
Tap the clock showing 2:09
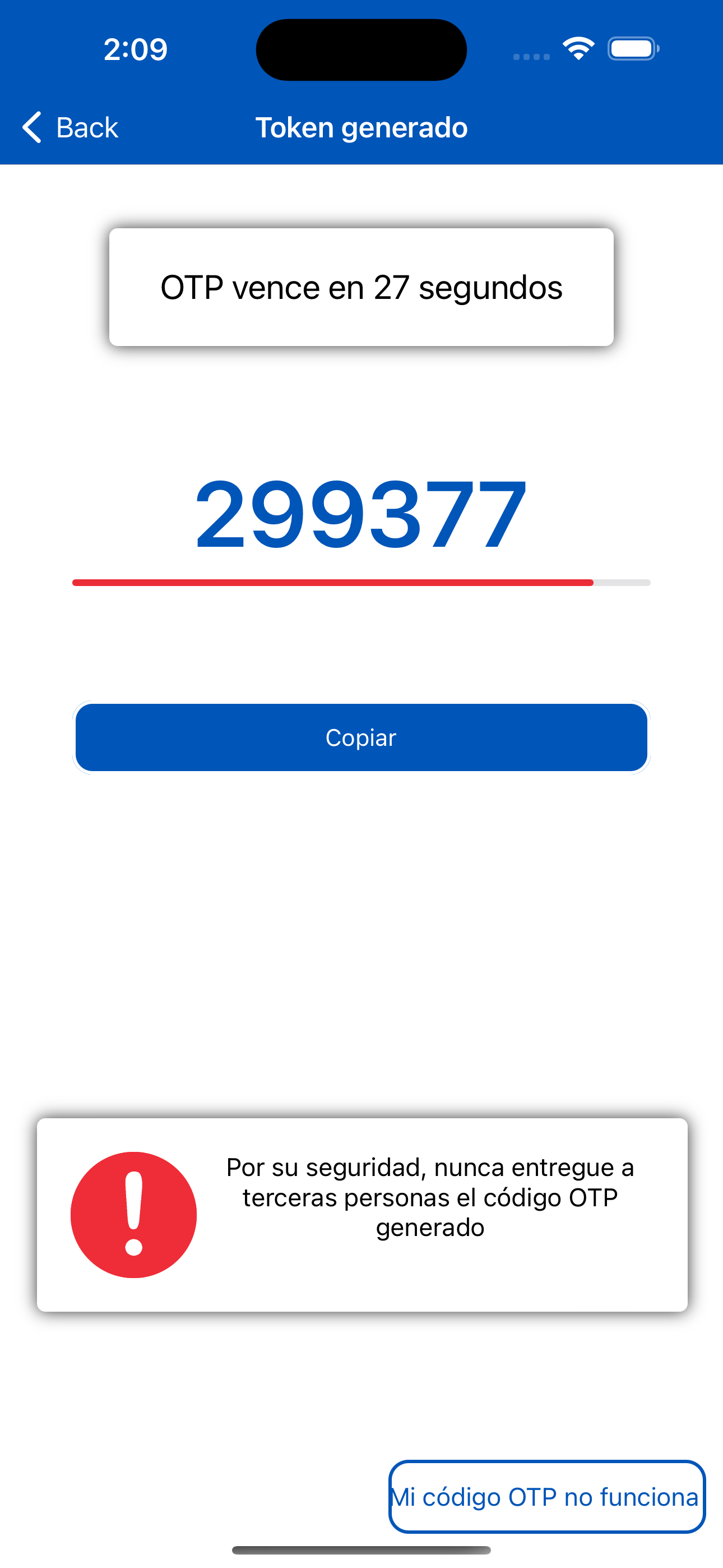tap(135, 49)
